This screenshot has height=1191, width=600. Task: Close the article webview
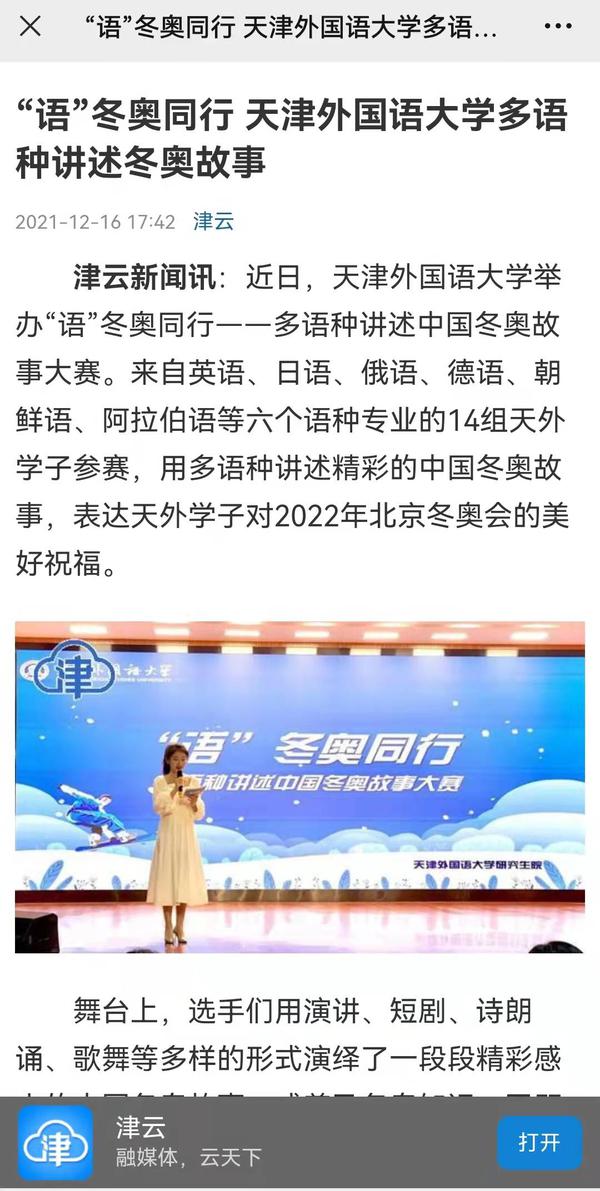pyautogui.click(x=30, y=27)
